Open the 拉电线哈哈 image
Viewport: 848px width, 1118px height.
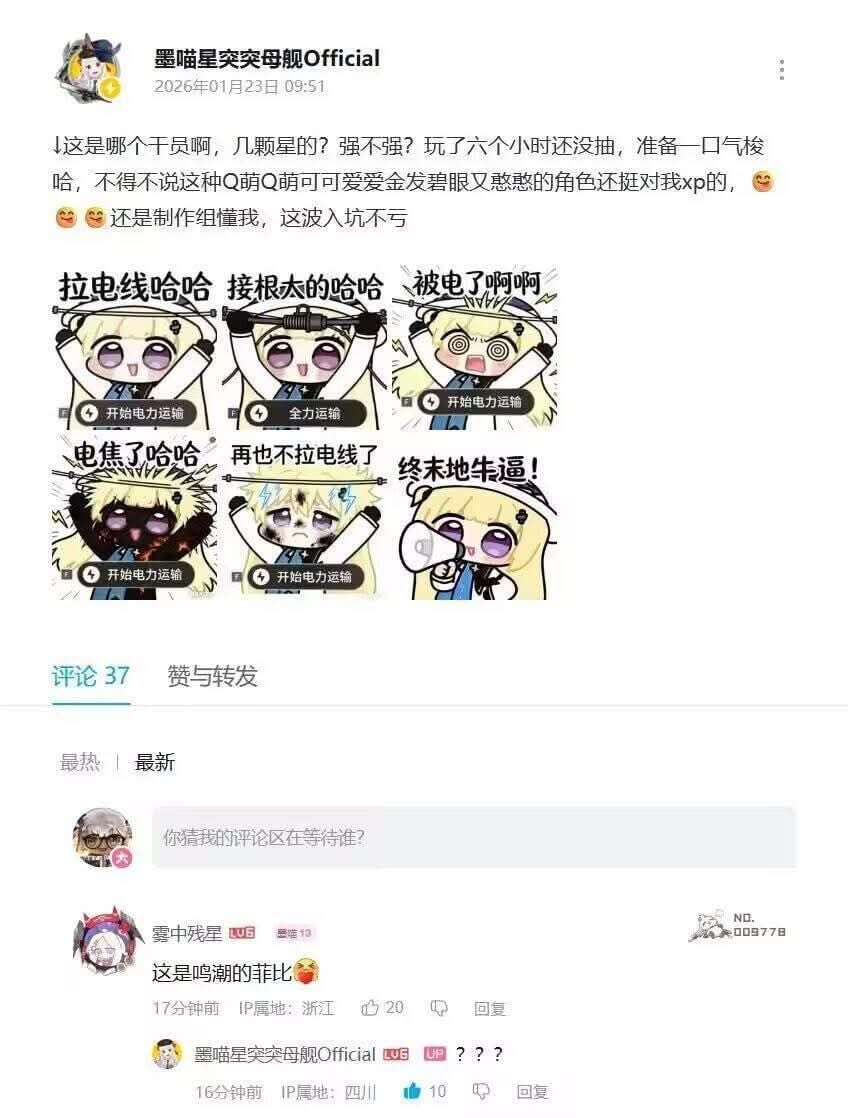pos(134,347)
